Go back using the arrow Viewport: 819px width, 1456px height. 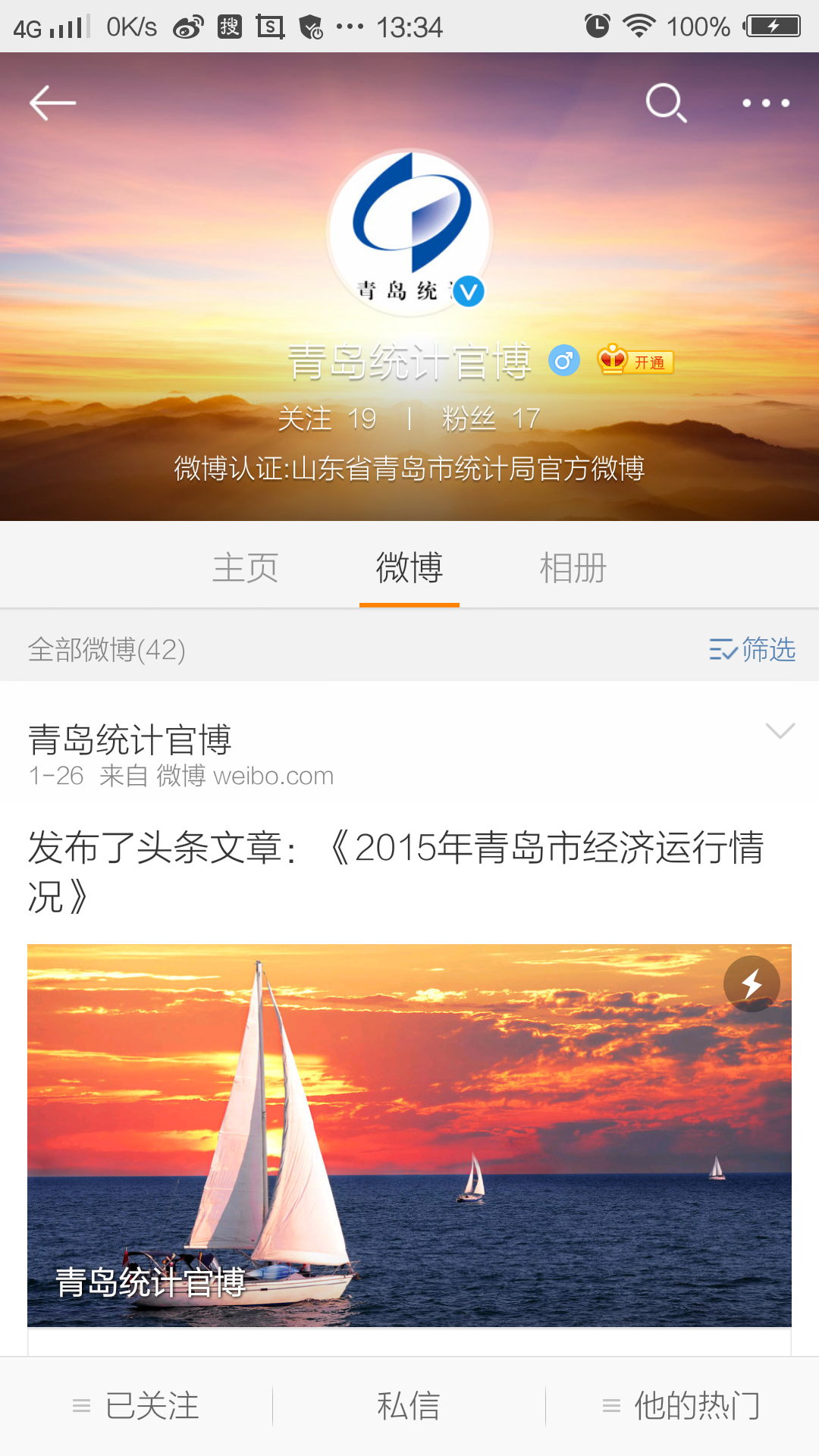(x=52, y=103)
